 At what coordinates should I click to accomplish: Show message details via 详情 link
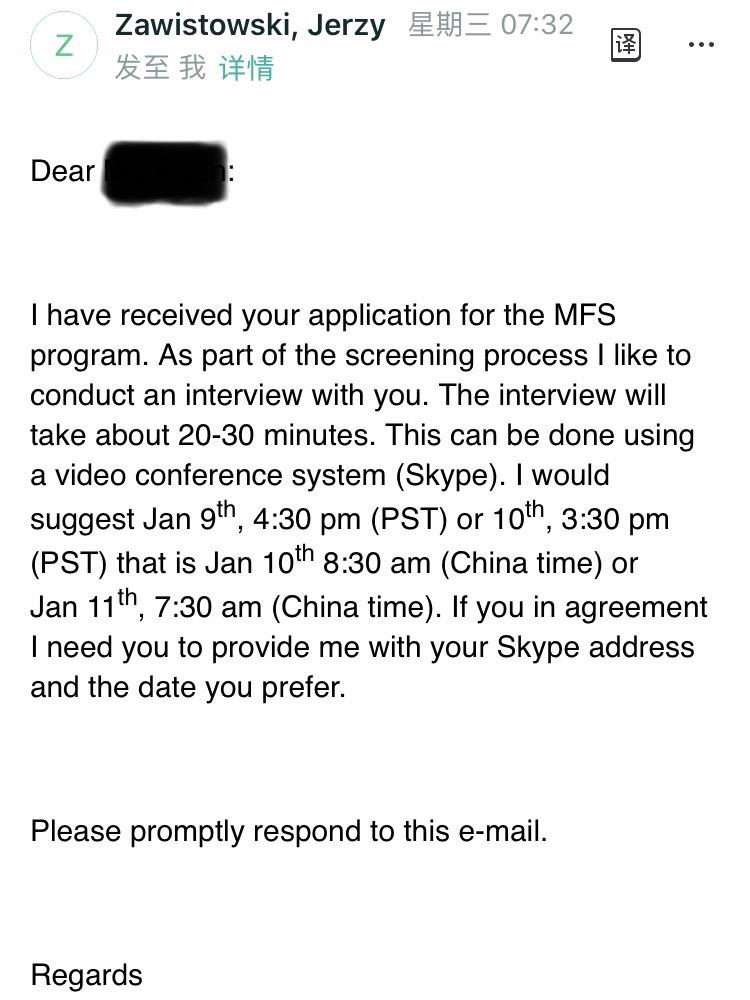tap(246, 68)
